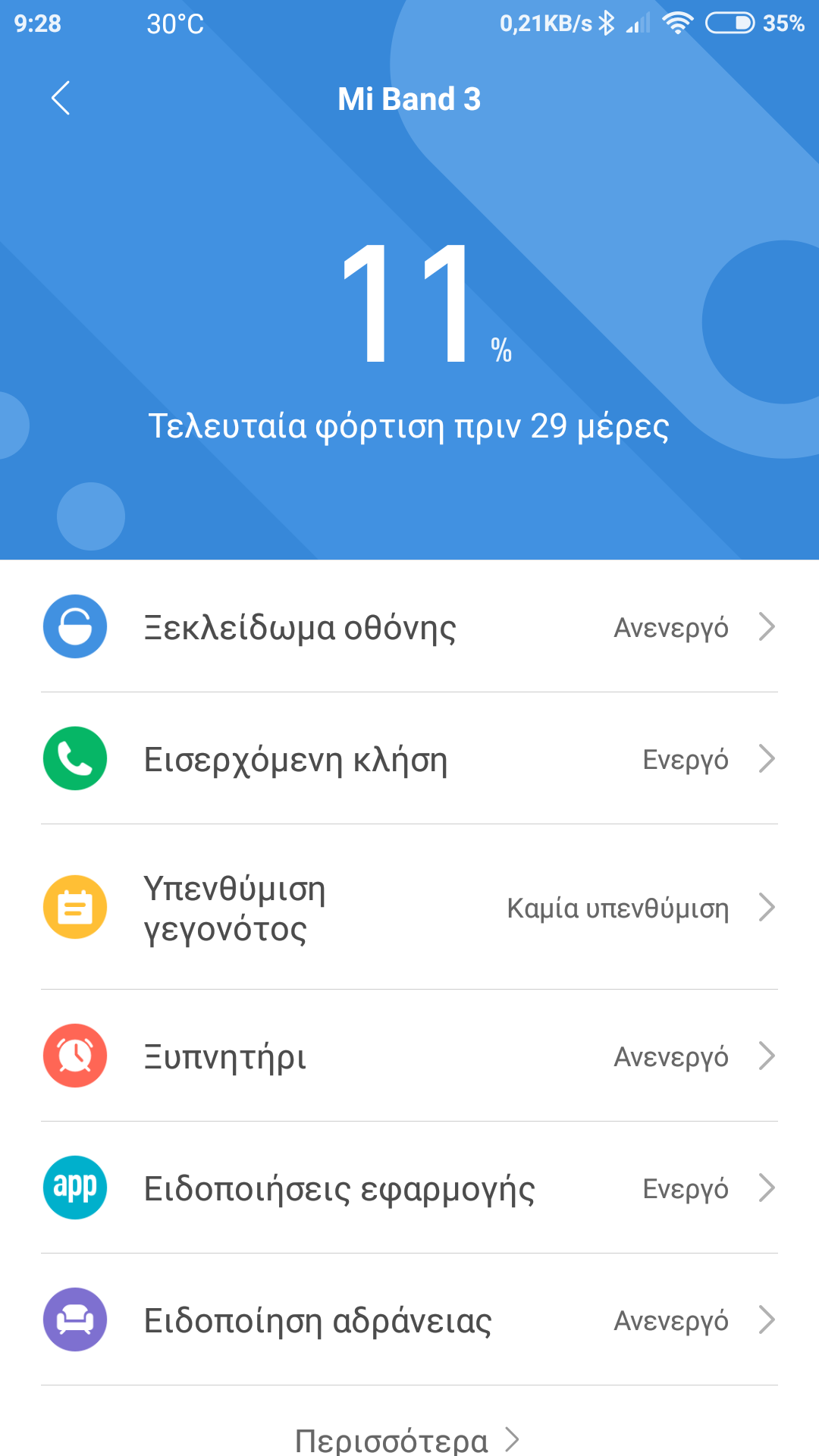Viewport: 819px width, 1456px height.
Task: Open Υπενθύμιση γεγονότος row
Action: click(x=409, y=908)
